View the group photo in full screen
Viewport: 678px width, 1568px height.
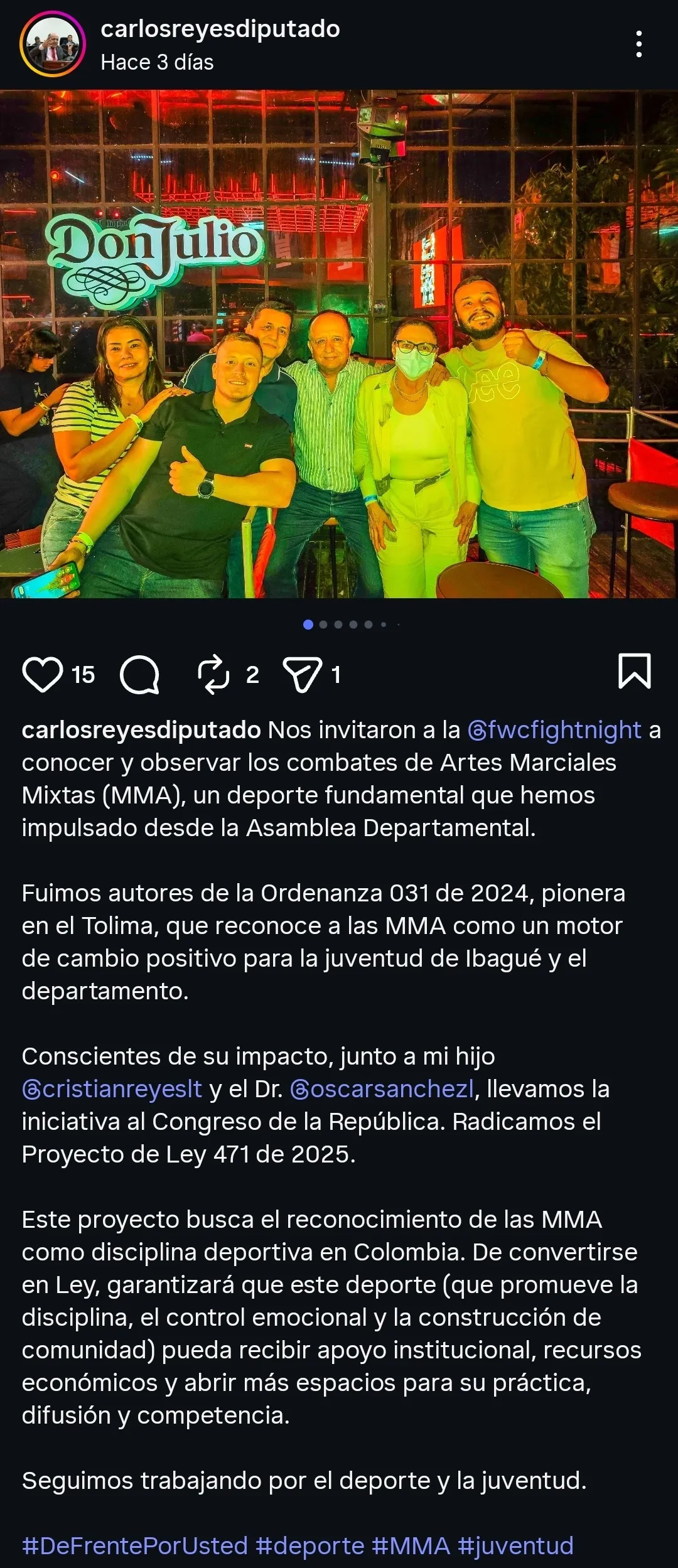[x=339, y=344]
